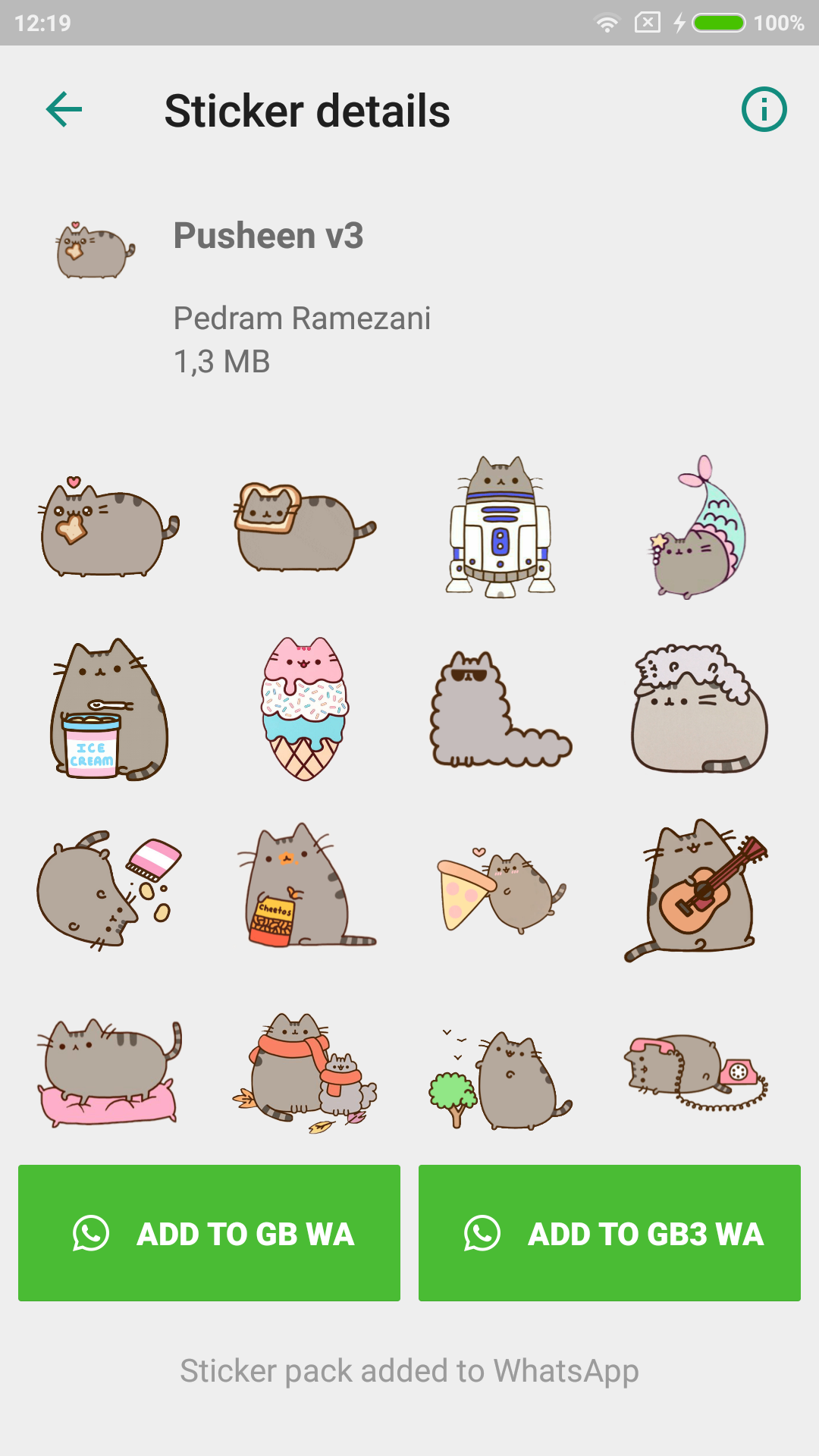Open the telephone Pusheen sticker
This screenshot has width=819, height=1456.
coord(698,1072)
